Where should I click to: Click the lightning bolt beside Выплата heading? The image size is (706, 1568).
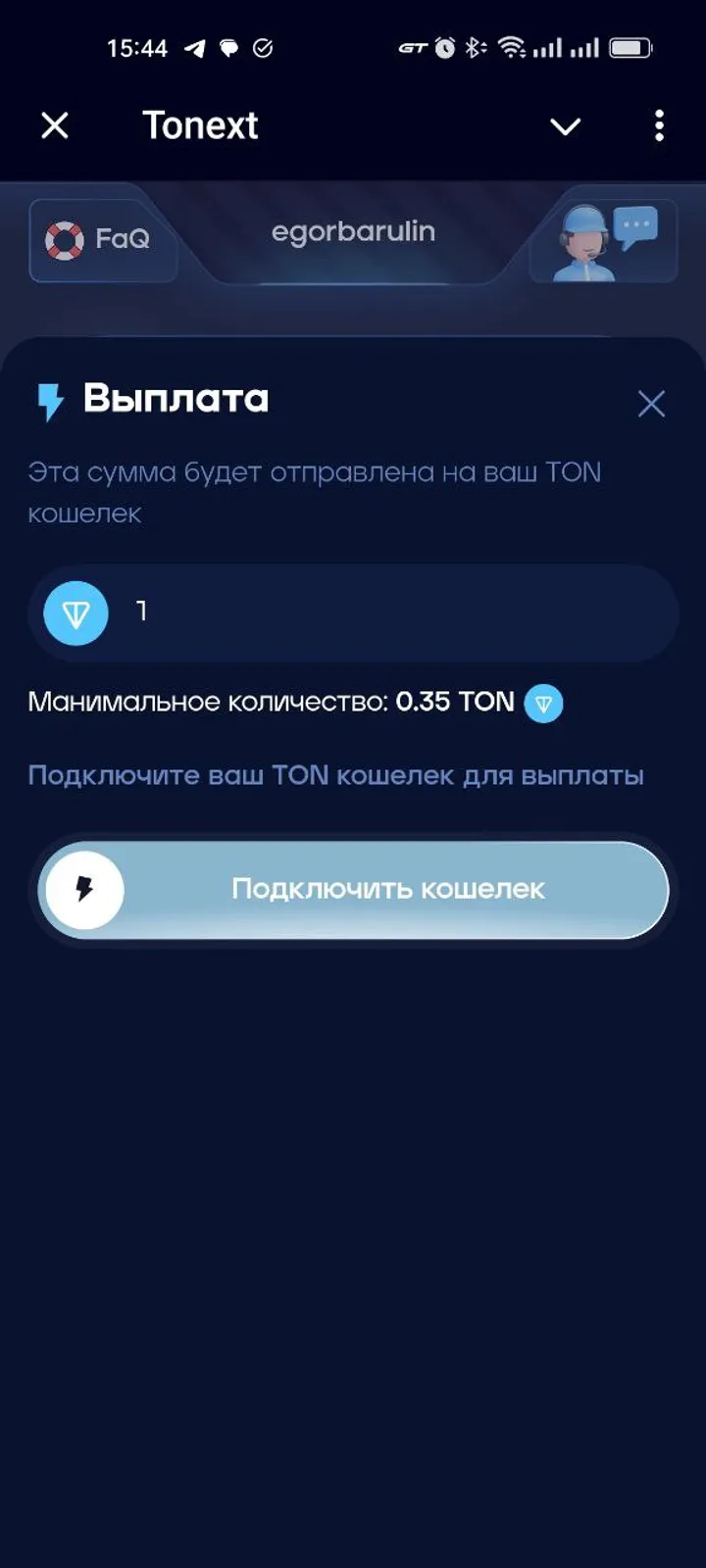51,398
